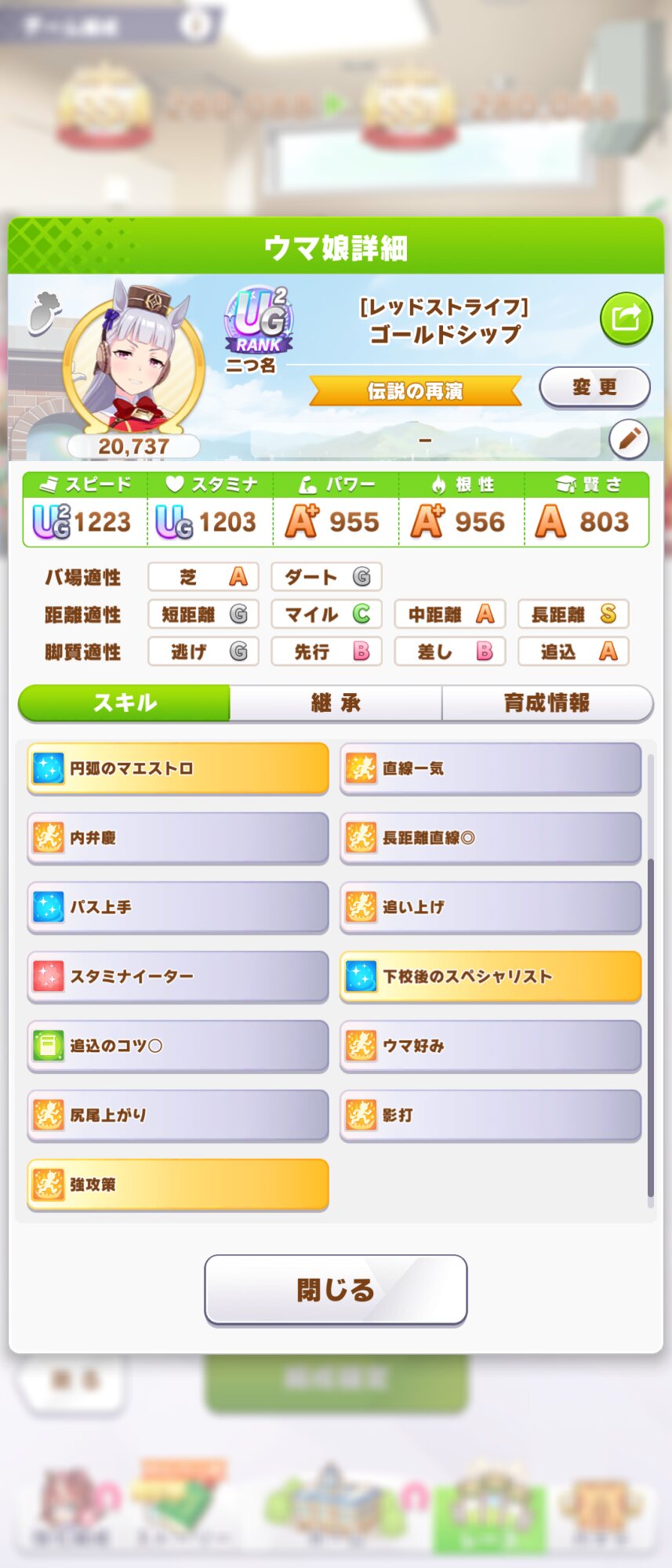
Task: Open the 追い上げ skill entry
Action: click(490, 907)
